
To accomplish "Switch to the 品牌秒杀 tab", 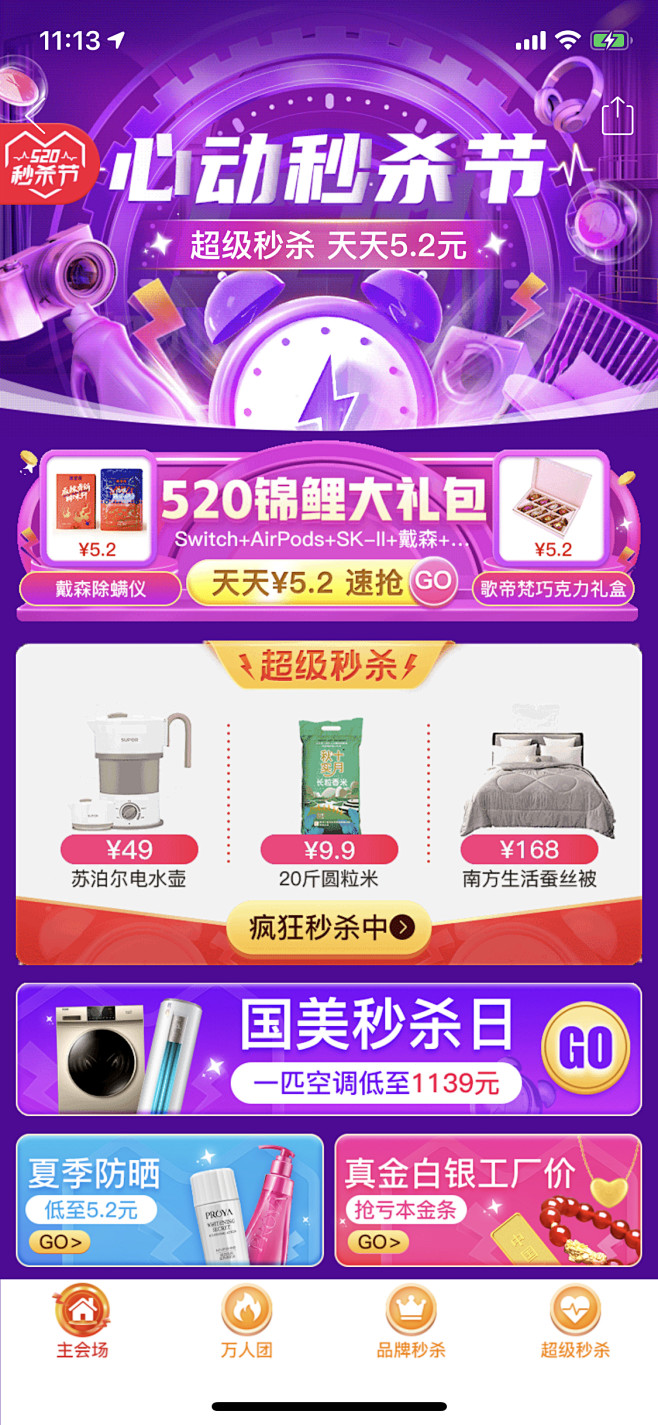I will click(x=411, y=1322).
